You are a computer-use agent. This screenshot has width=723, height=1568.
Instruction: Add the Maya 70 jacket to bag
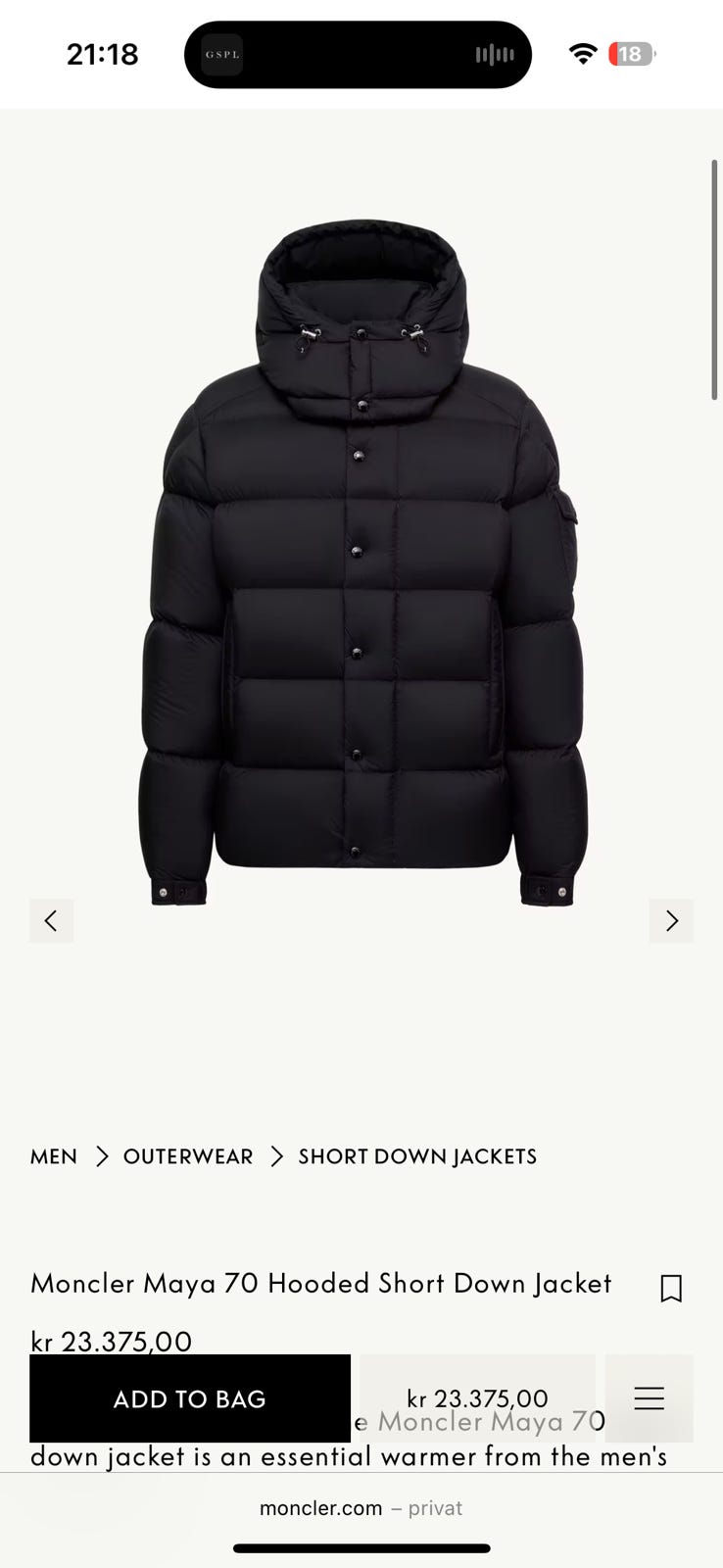coord(190,1398)
